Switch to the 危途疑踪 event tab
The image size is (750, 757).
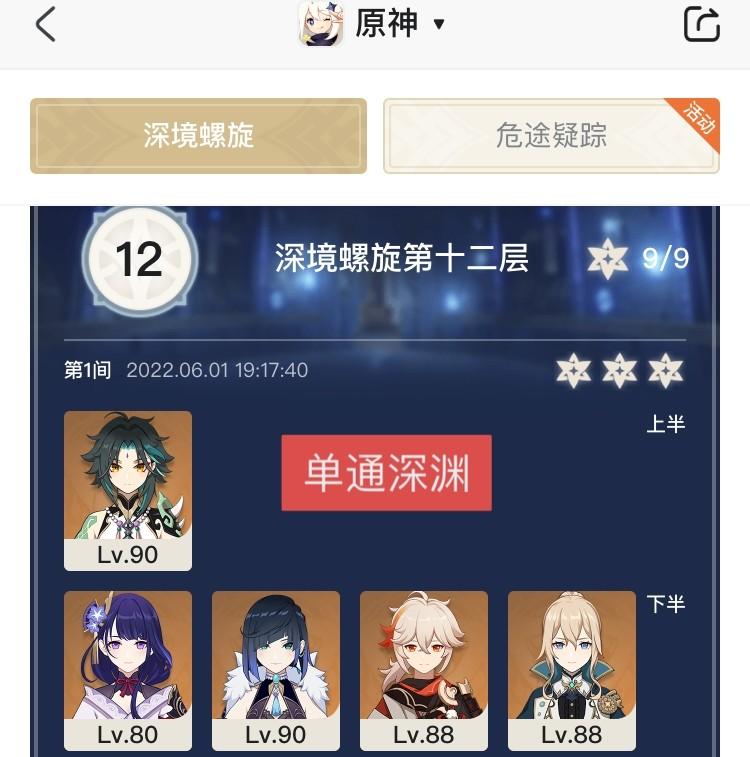[x=551, y=136]
